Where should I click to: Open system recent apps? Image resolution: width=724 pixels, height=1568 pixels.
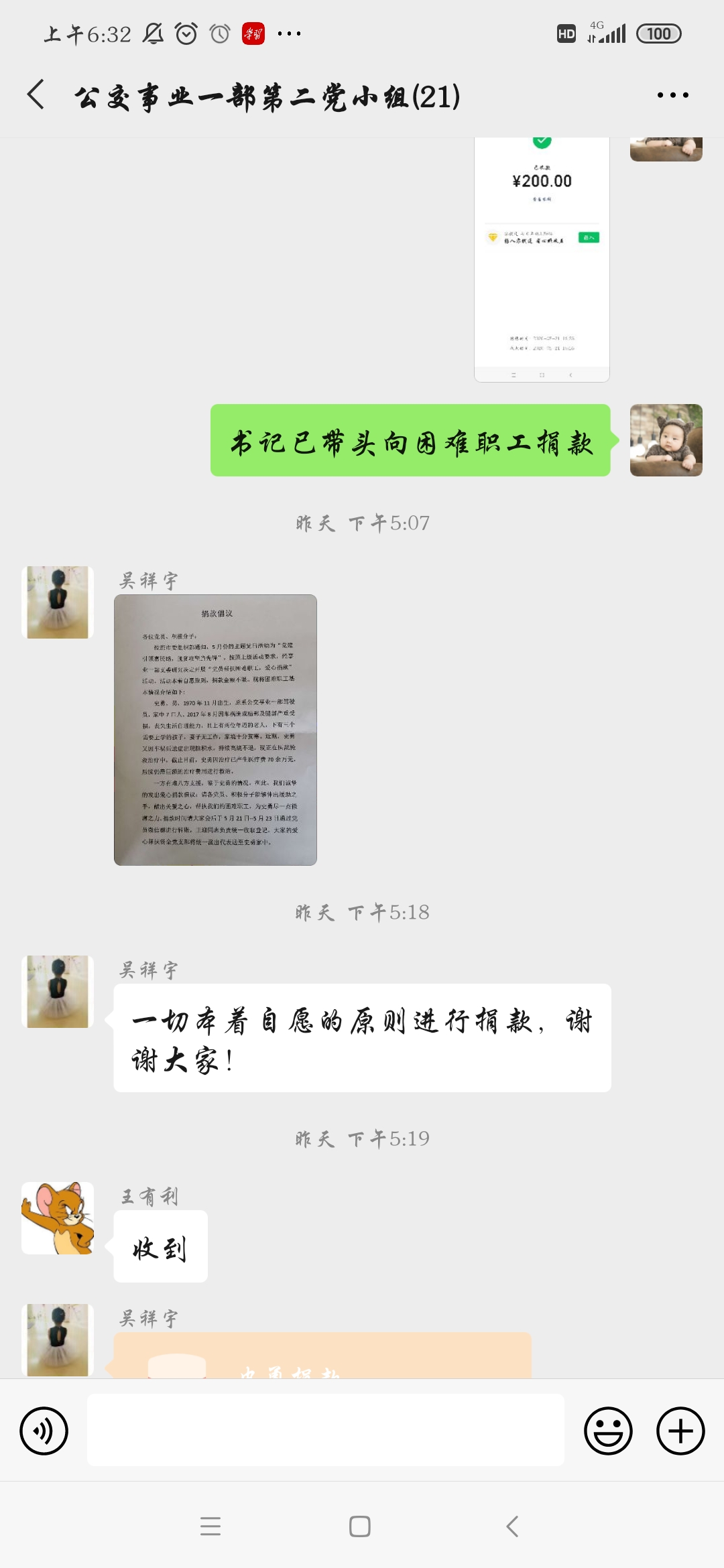coord(210,1526)
